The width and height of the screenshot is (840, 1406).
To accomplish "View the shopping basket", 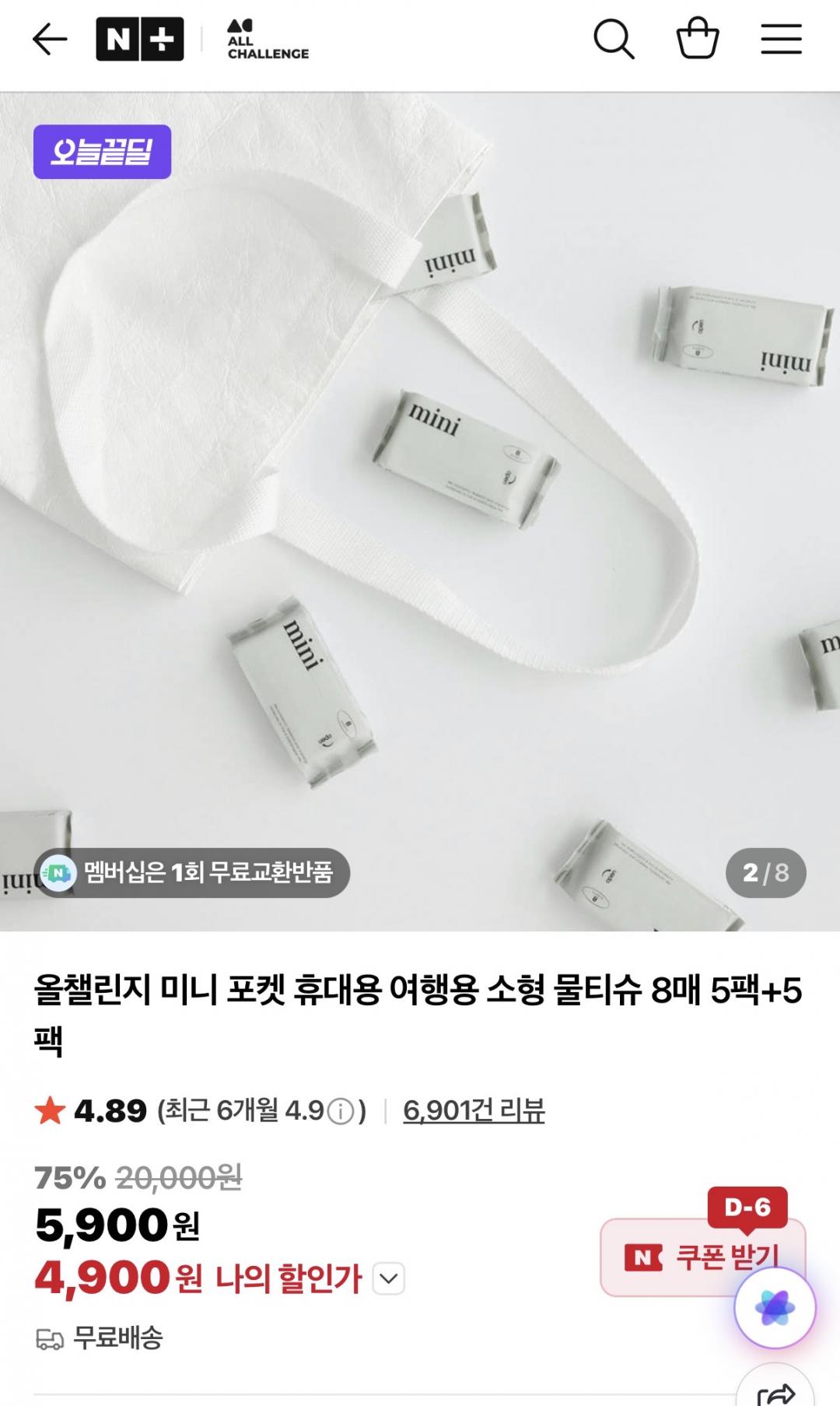I will pyautogui.click(x=697, y=39).
